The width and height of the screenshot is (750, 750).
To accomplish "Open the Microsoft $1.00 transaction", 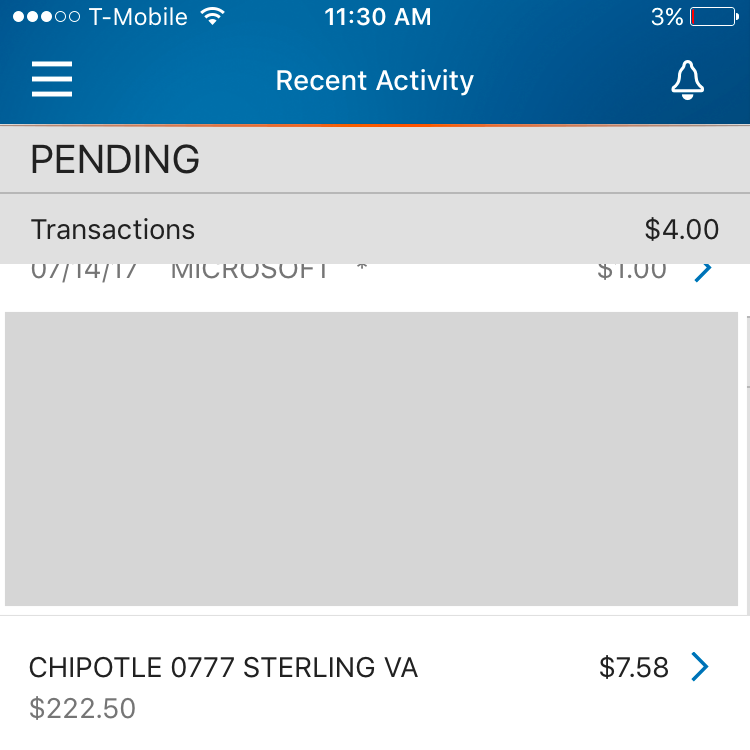I will click(x=702, y=272).
